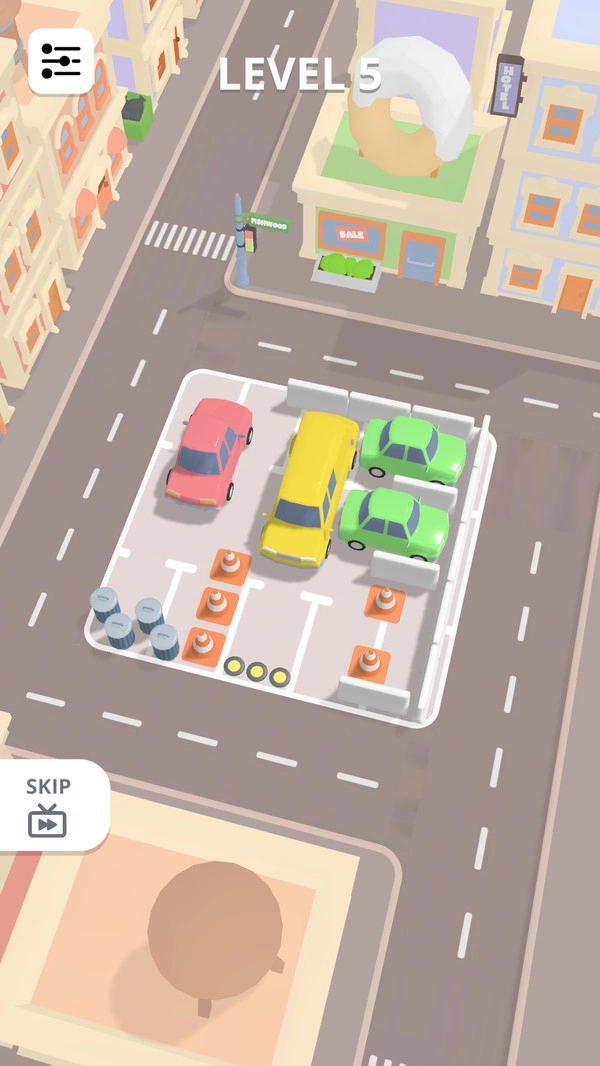Select the yellow car in the lot

[309, 485]
